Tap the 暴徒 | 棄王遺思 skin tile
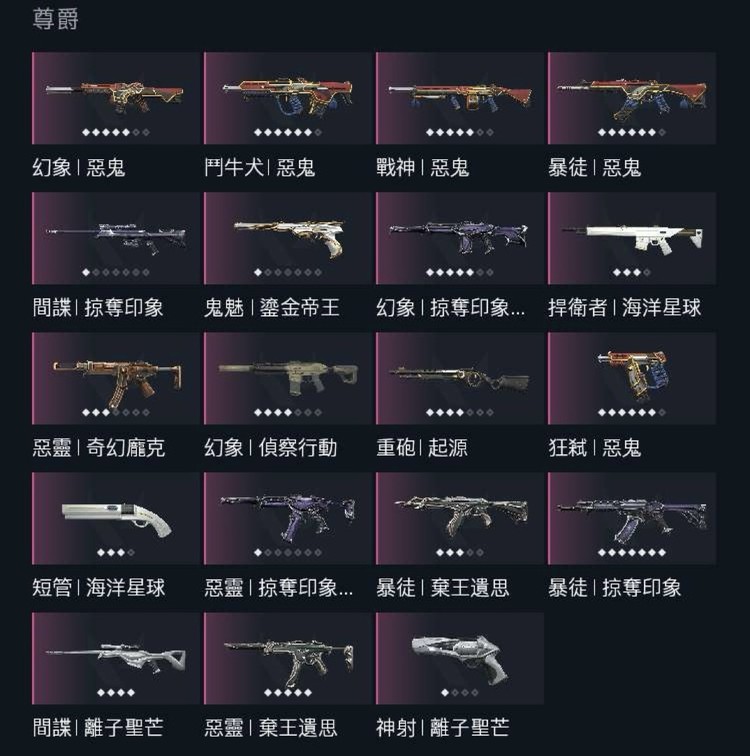The image size is (750, 756). pyautogui.click(x=460, y=518)
